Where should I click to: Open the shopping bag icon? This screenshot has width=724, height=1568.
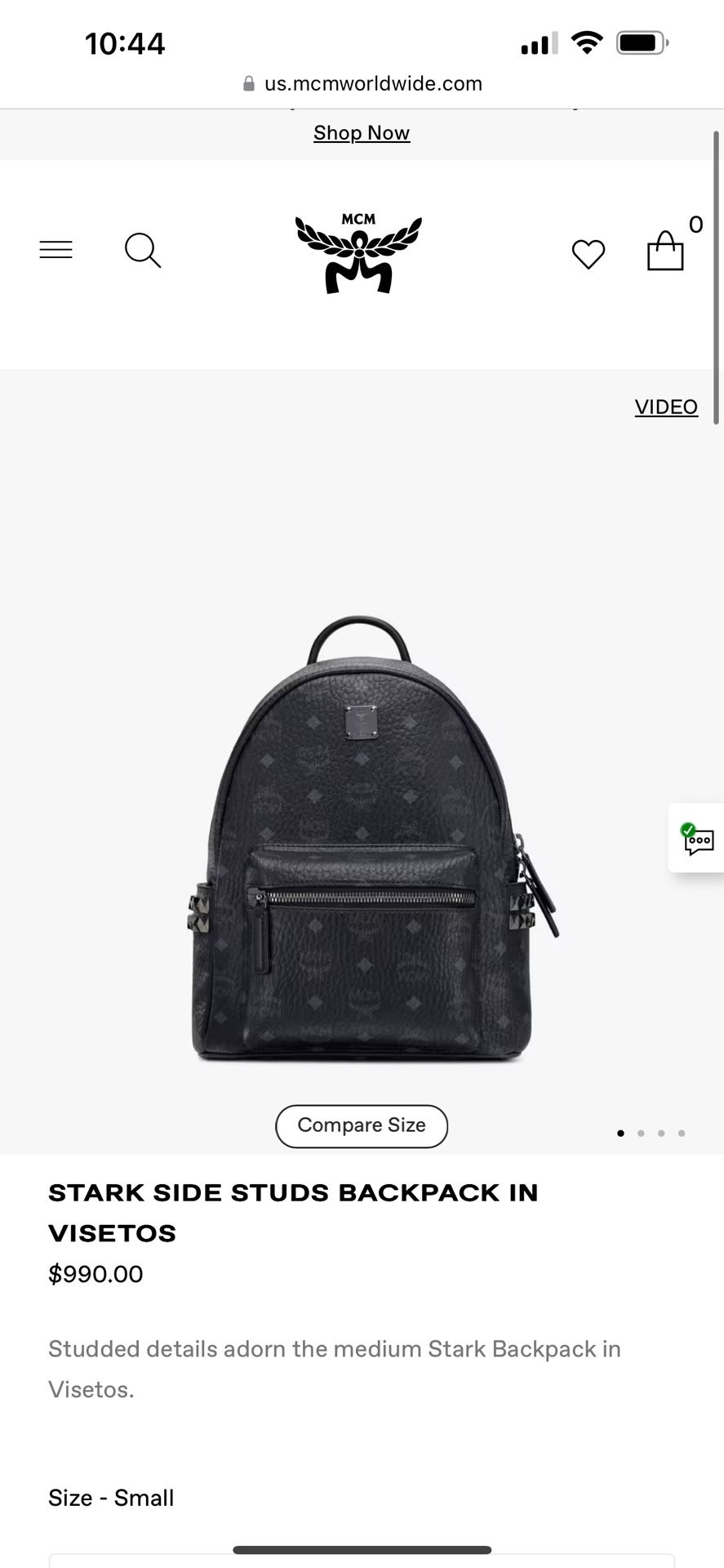[x=665, y=251]
